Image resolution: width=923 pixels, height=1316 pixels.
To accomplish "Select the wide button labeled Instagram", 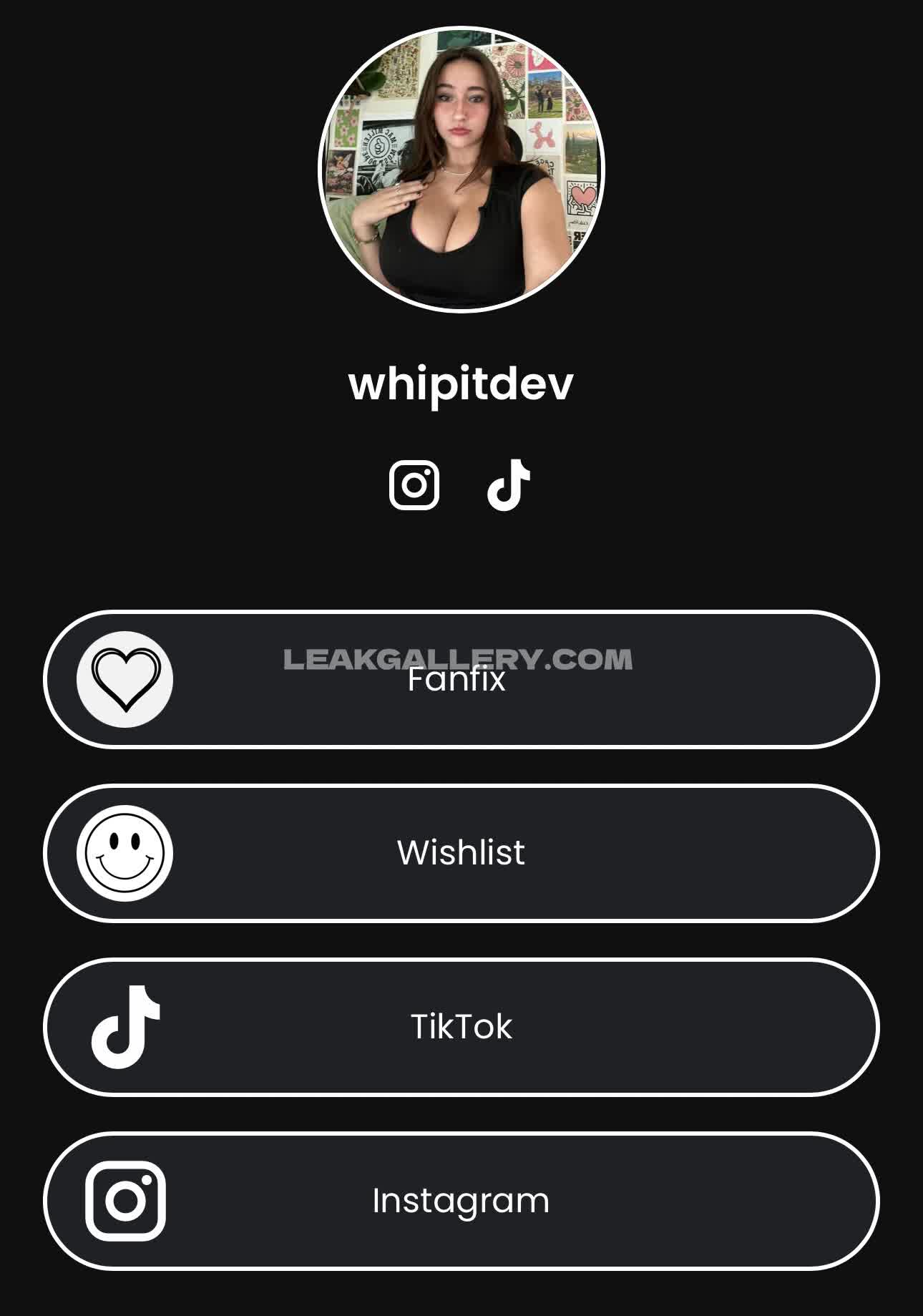I will tap(461, 1201).
